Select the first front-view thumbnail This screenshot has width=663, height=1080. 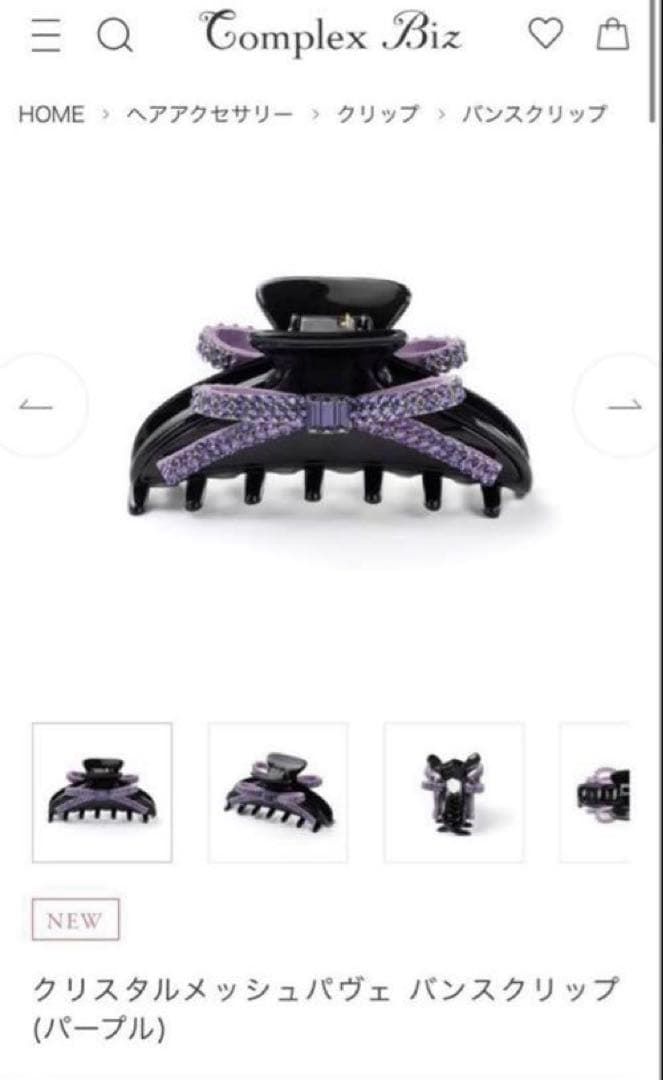pyautogui.click(x=102, y=792)
